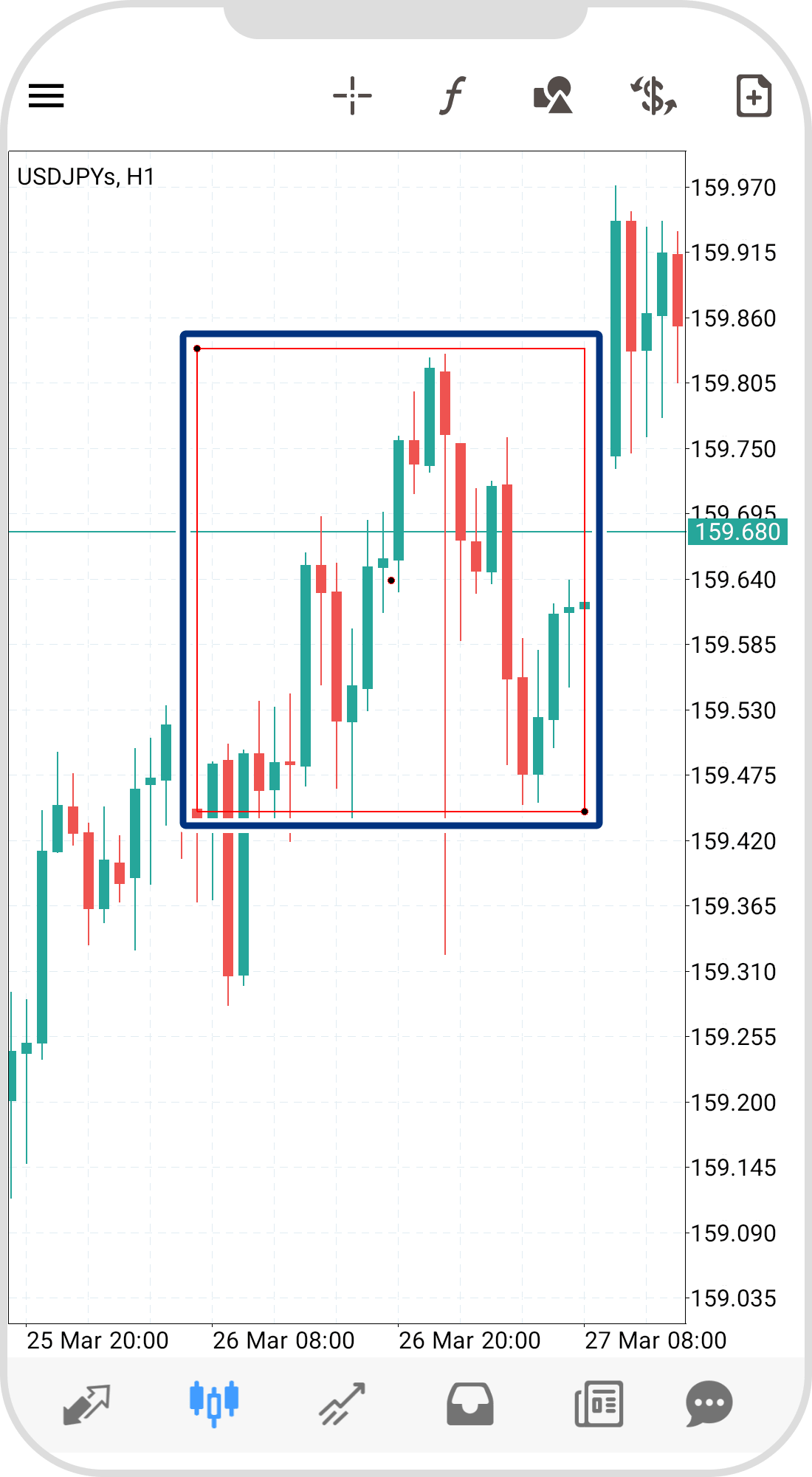Open the News tab

[599, 1403]
